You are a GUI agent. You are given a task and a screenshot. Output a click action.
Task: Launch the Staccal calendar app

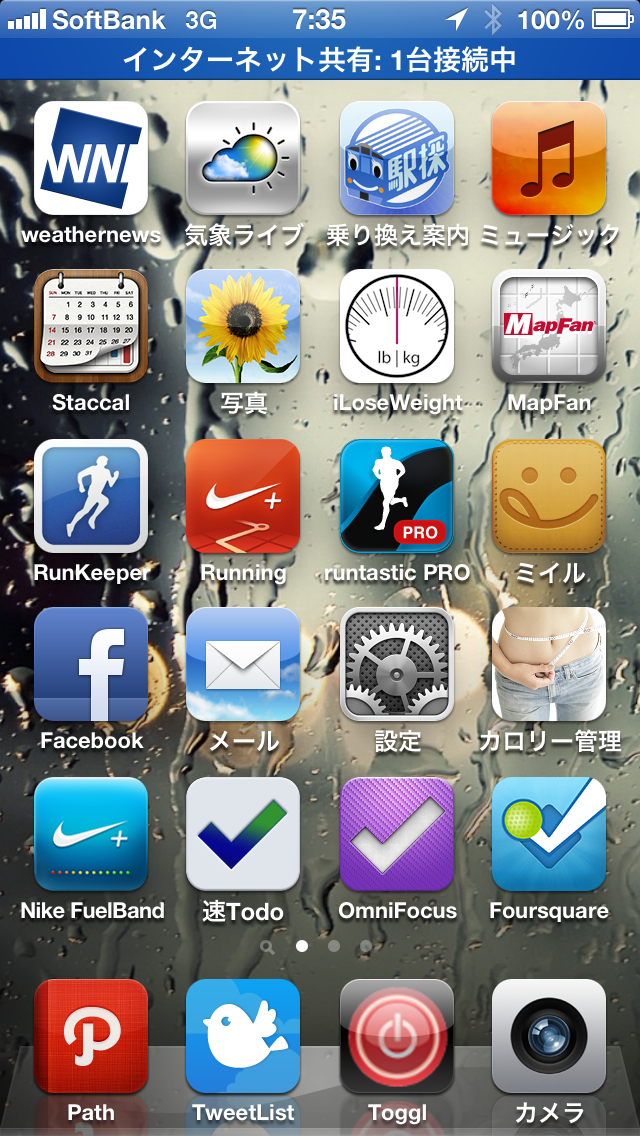91,326
